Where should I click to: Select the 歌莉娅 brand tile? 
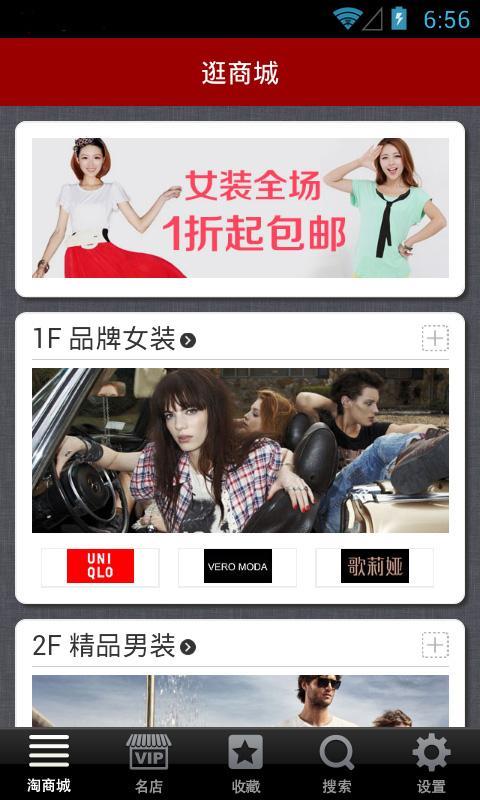coord(375,566)
